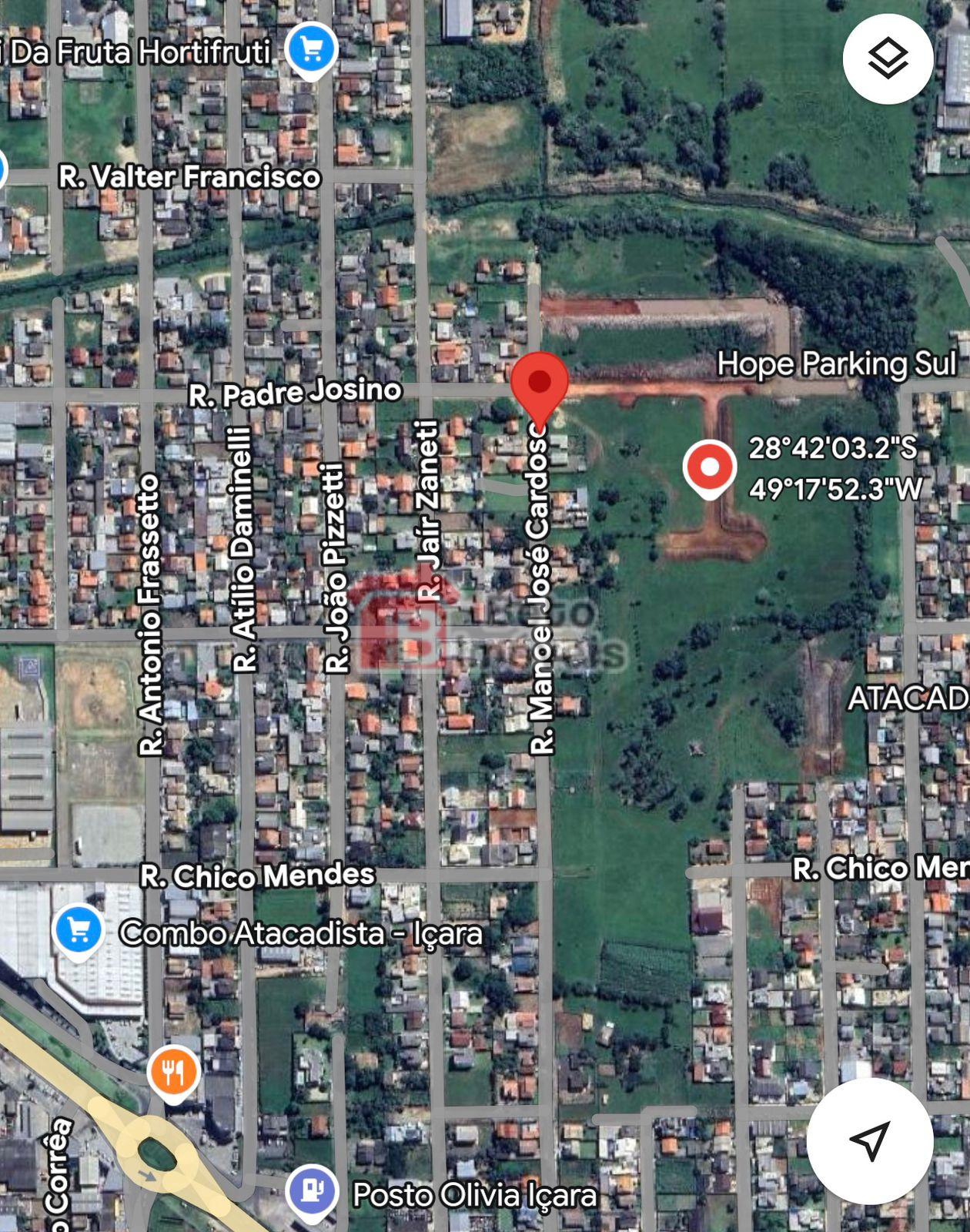Tap the orange restaurant marker
The height and width of the screenshot is (1232, 970).
[x=174, y=1072]
